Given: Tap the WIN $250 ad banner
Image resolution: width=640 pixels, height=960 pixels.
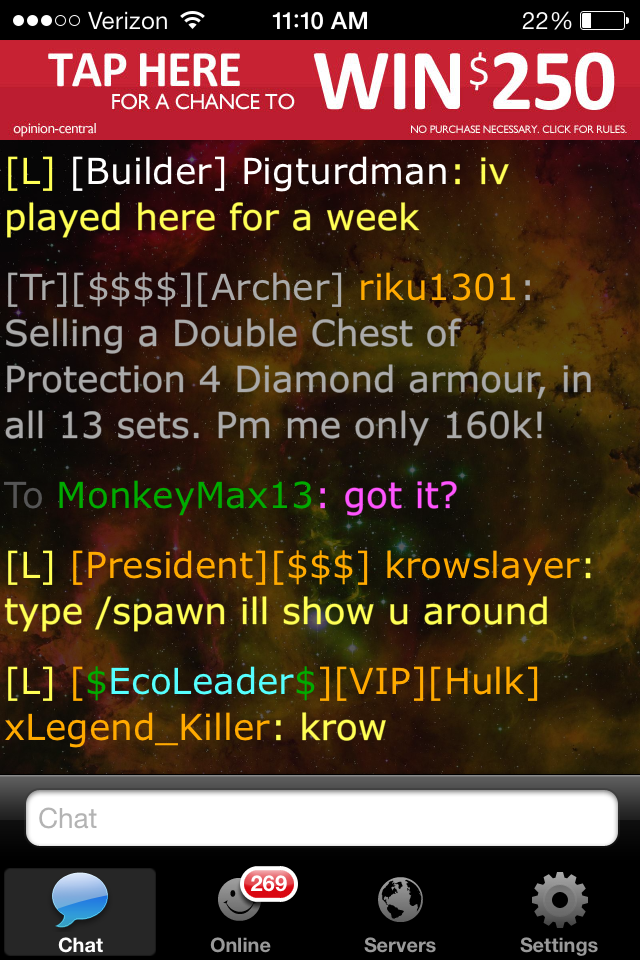Looking at the screenshot, I should click(320, 90).
